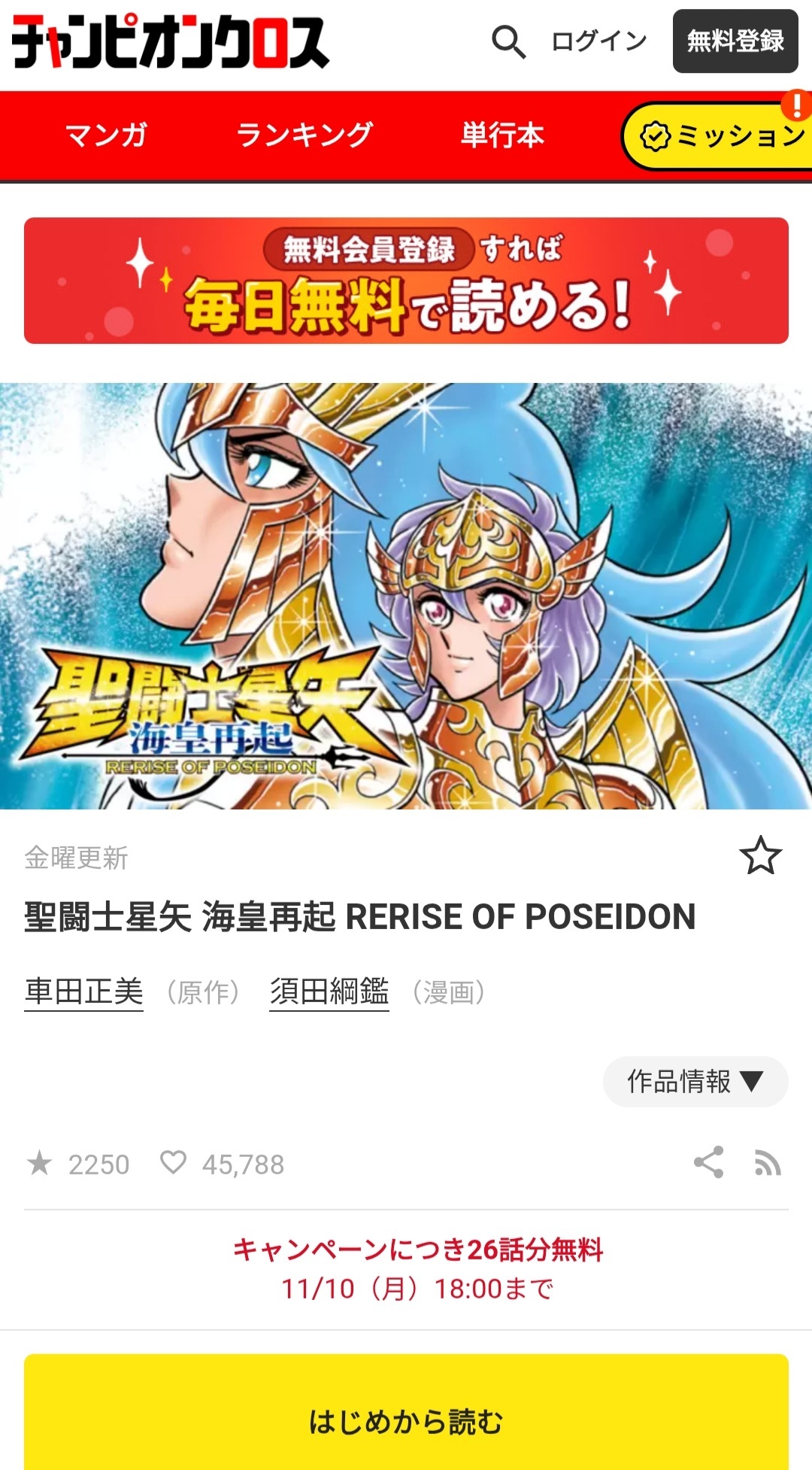This screenshot has height=1470, width=812.
Task: Open author 車田正美's page
Action: (x=83, y=992)
